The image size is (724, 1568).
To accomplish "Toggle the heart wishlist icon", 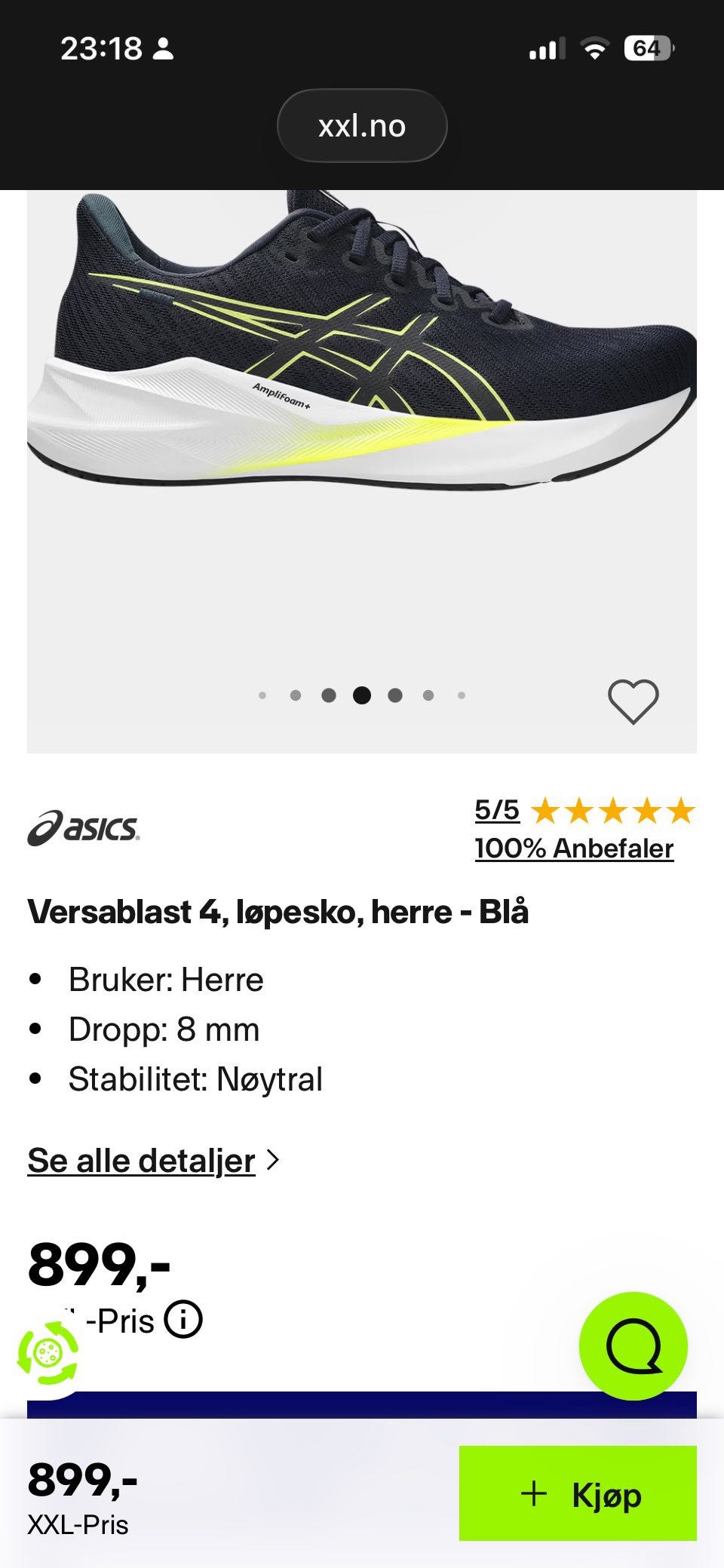I will coord(633,701).
